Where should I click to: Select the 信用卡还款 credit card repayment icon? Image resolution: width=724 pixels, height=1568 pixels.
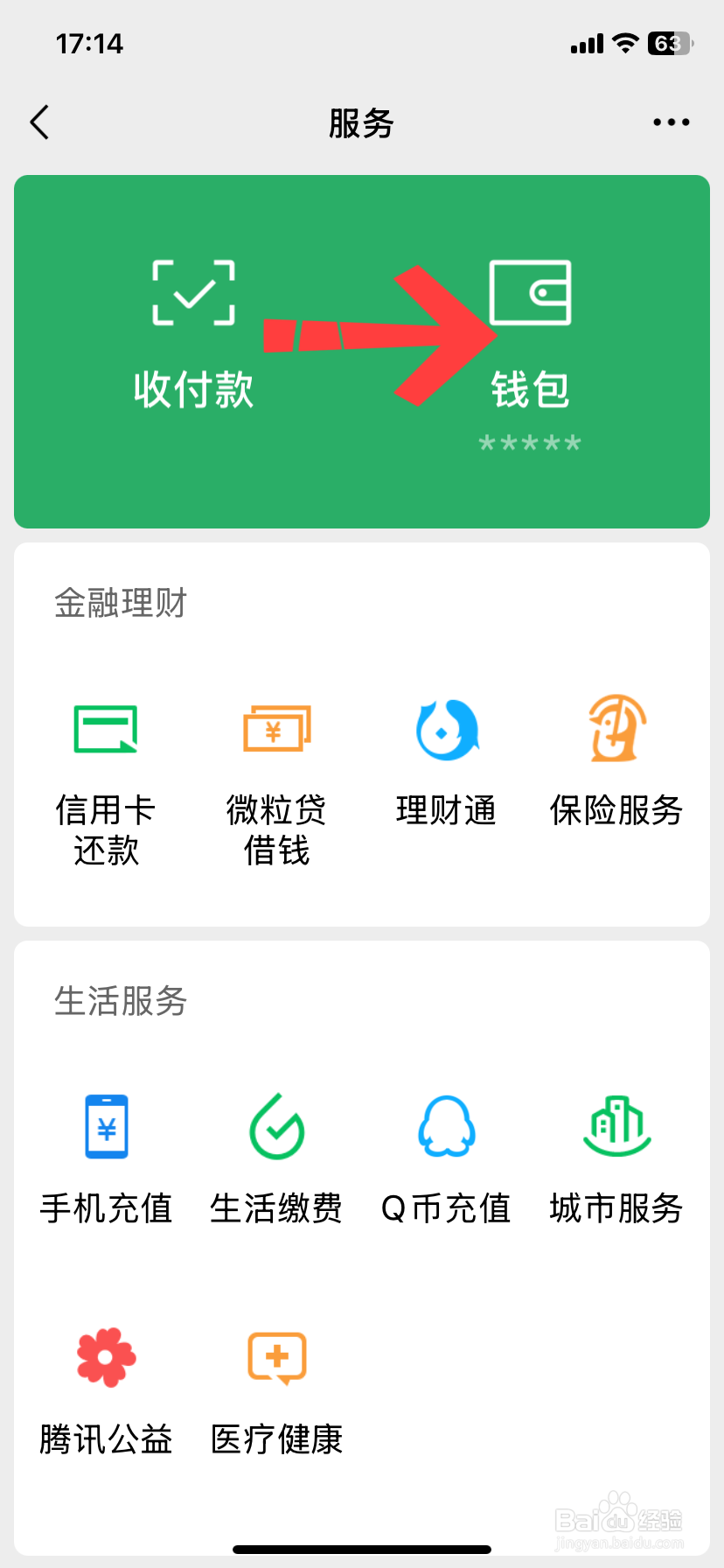tap(105, 728)
